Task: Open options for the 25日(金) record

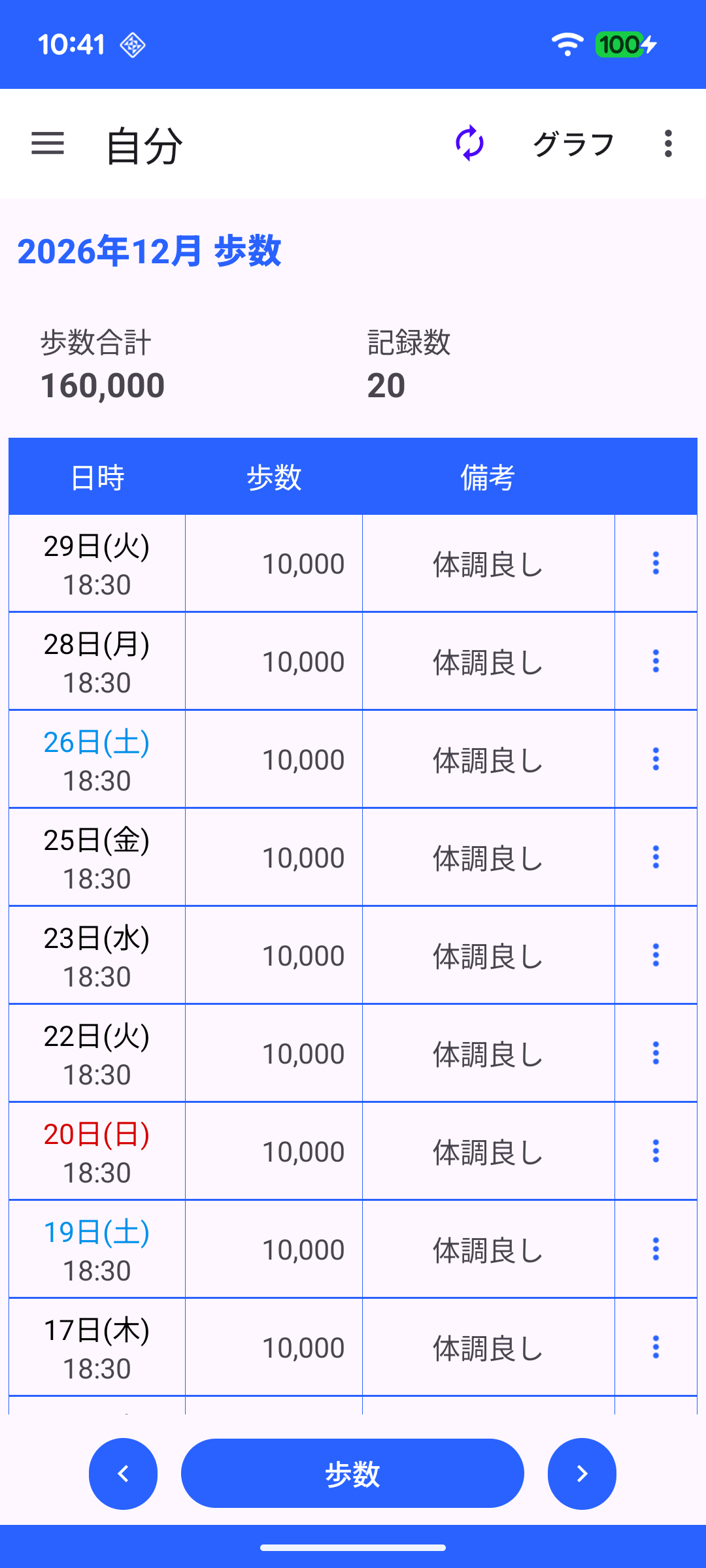Action: tap(656, 857)
